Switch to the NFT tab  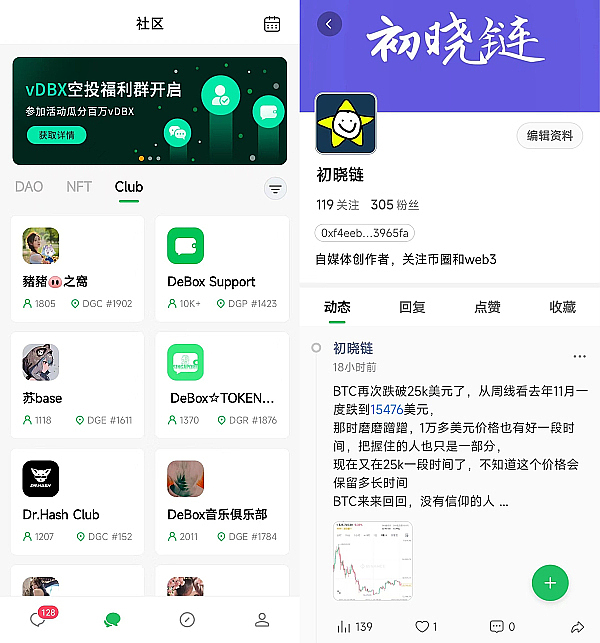tap(79, 187)
